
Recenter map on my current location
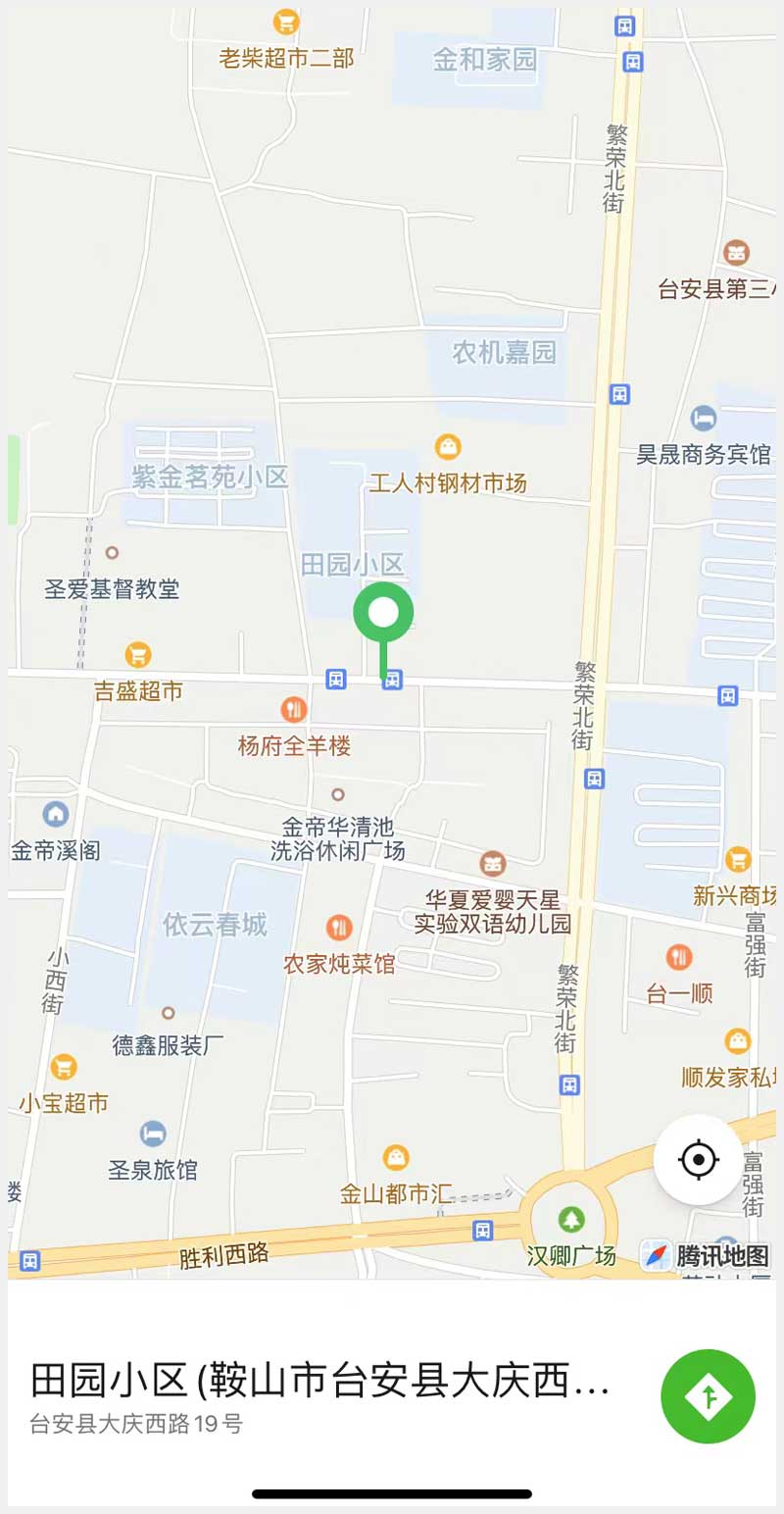point(698,1160)
